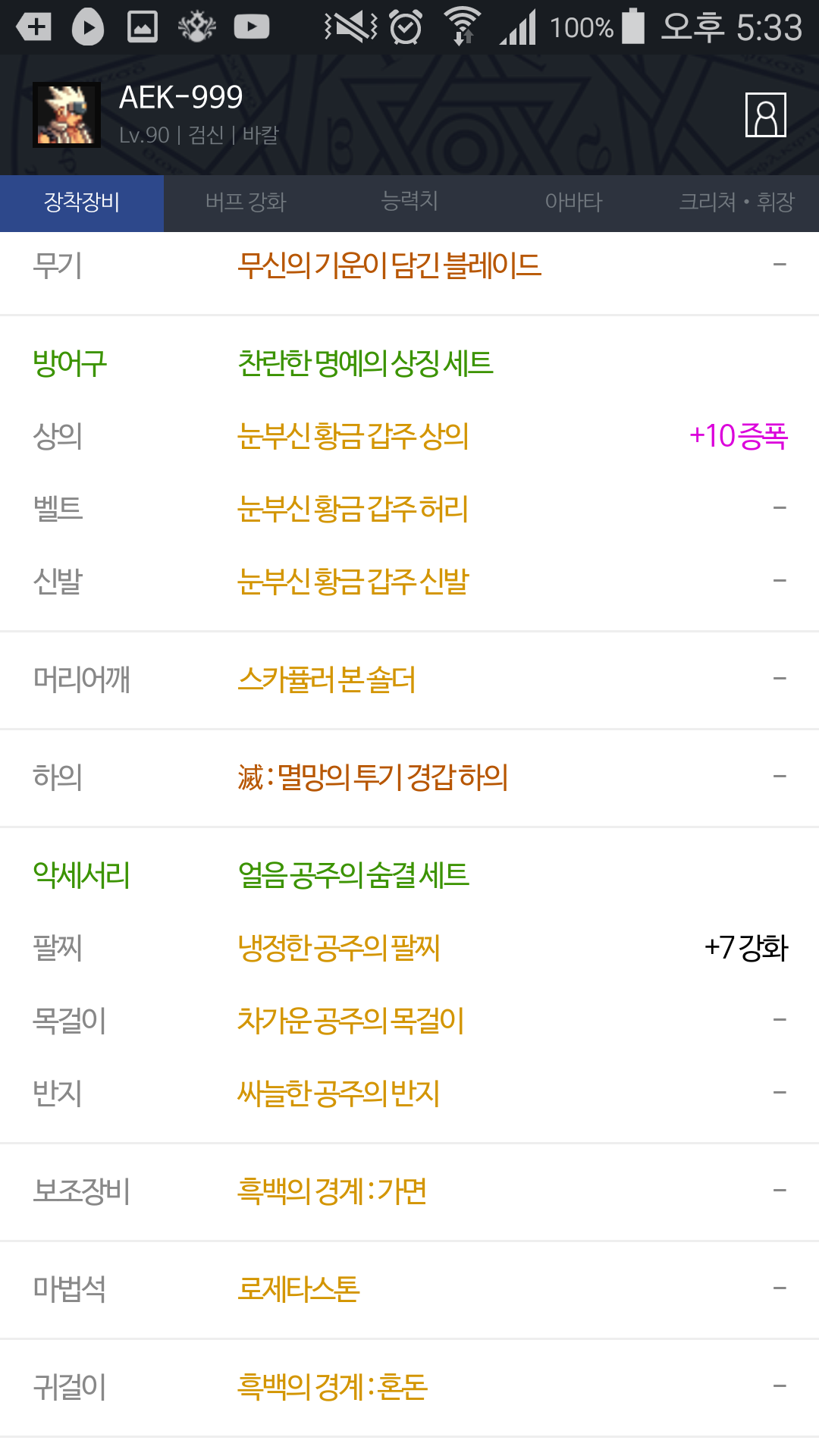Open magic stone 로제타스톤
819x1456 pixels.
click(298, 1289)
